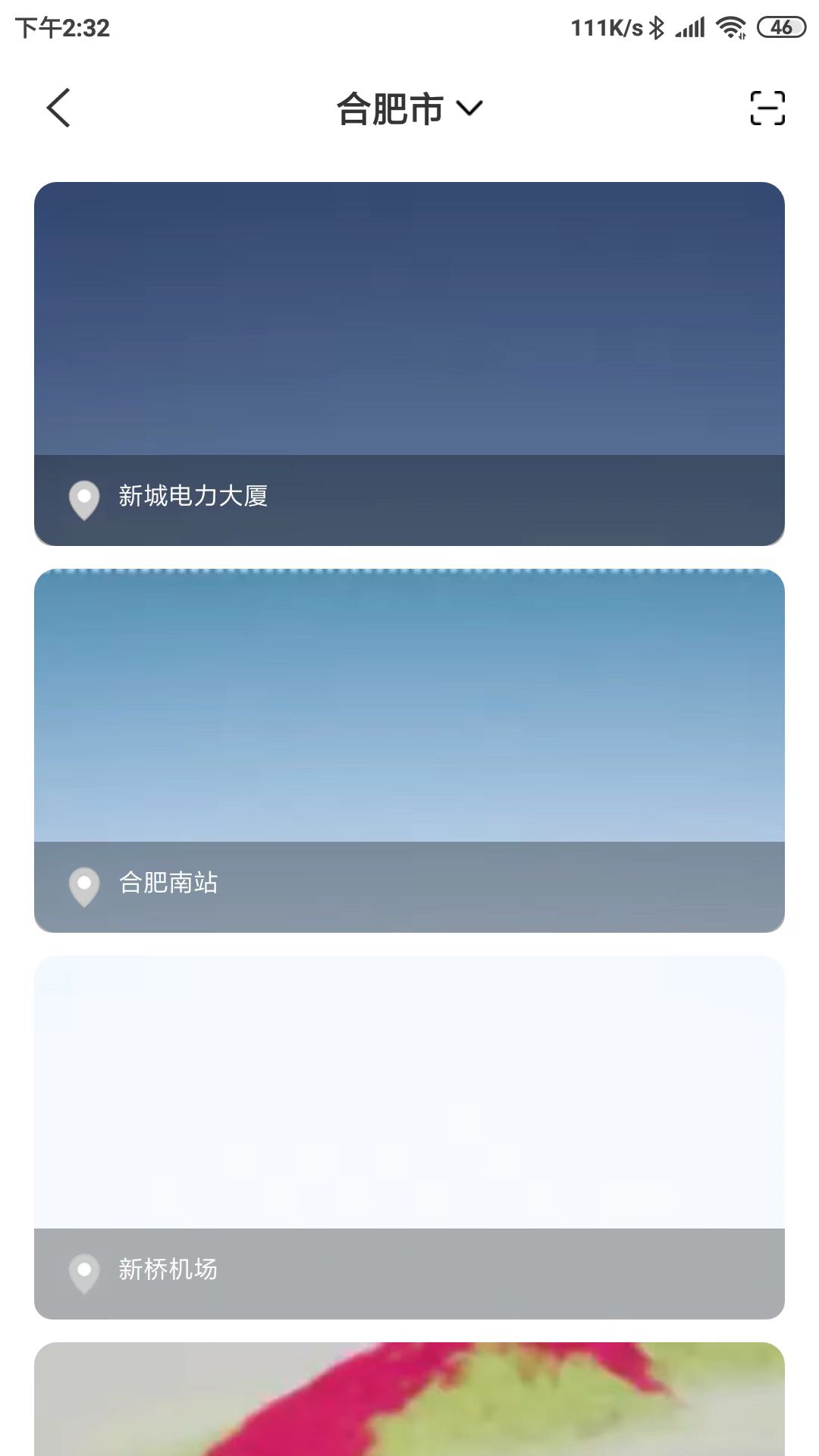Image resolution: width=819 pixels, height=1456 pixels.
Task: Go back using the back arrow
Action: pos(58,108)
